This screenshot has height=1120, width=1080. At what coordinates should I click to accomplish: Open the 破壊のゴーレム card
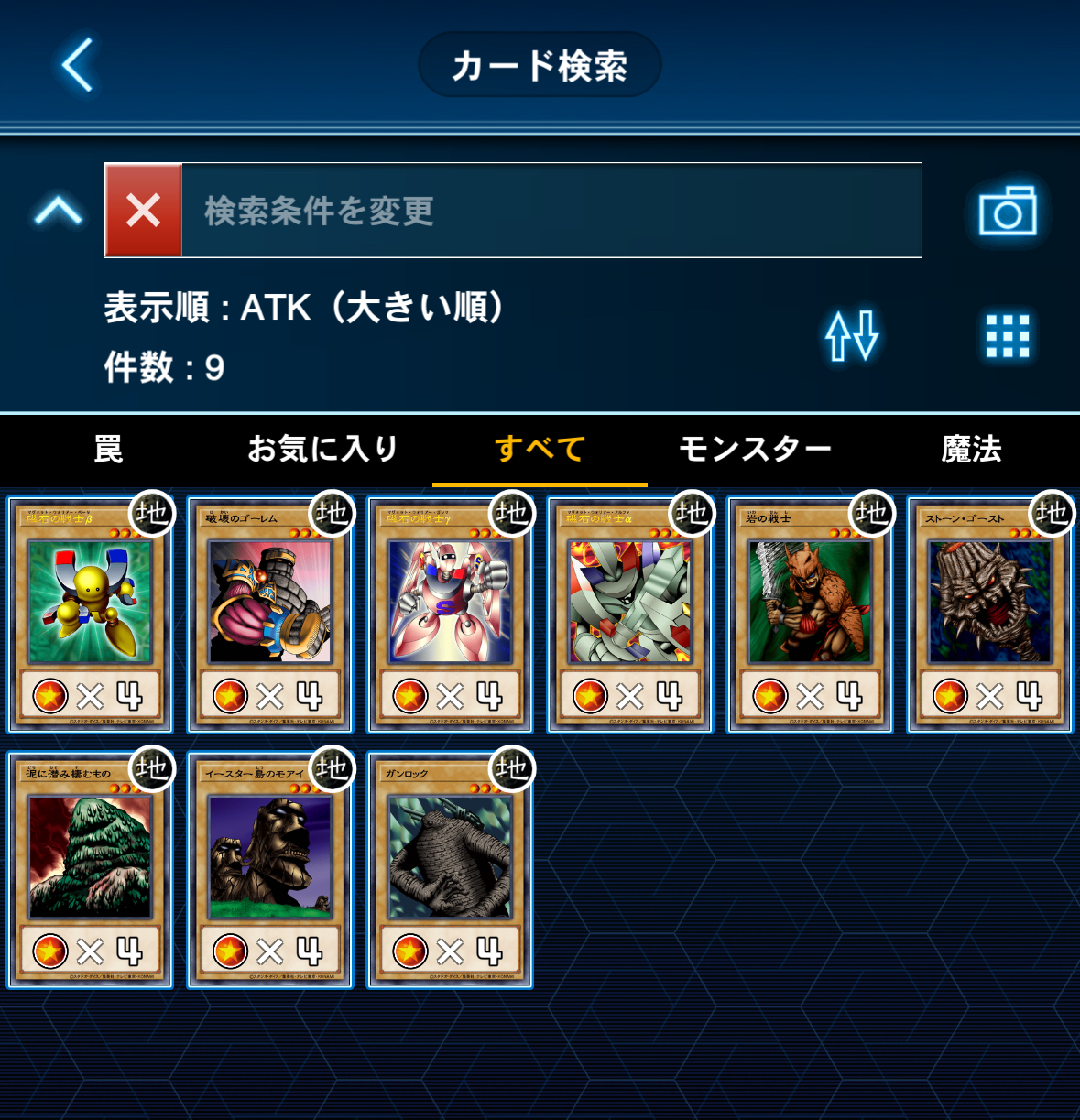[270, 614]
